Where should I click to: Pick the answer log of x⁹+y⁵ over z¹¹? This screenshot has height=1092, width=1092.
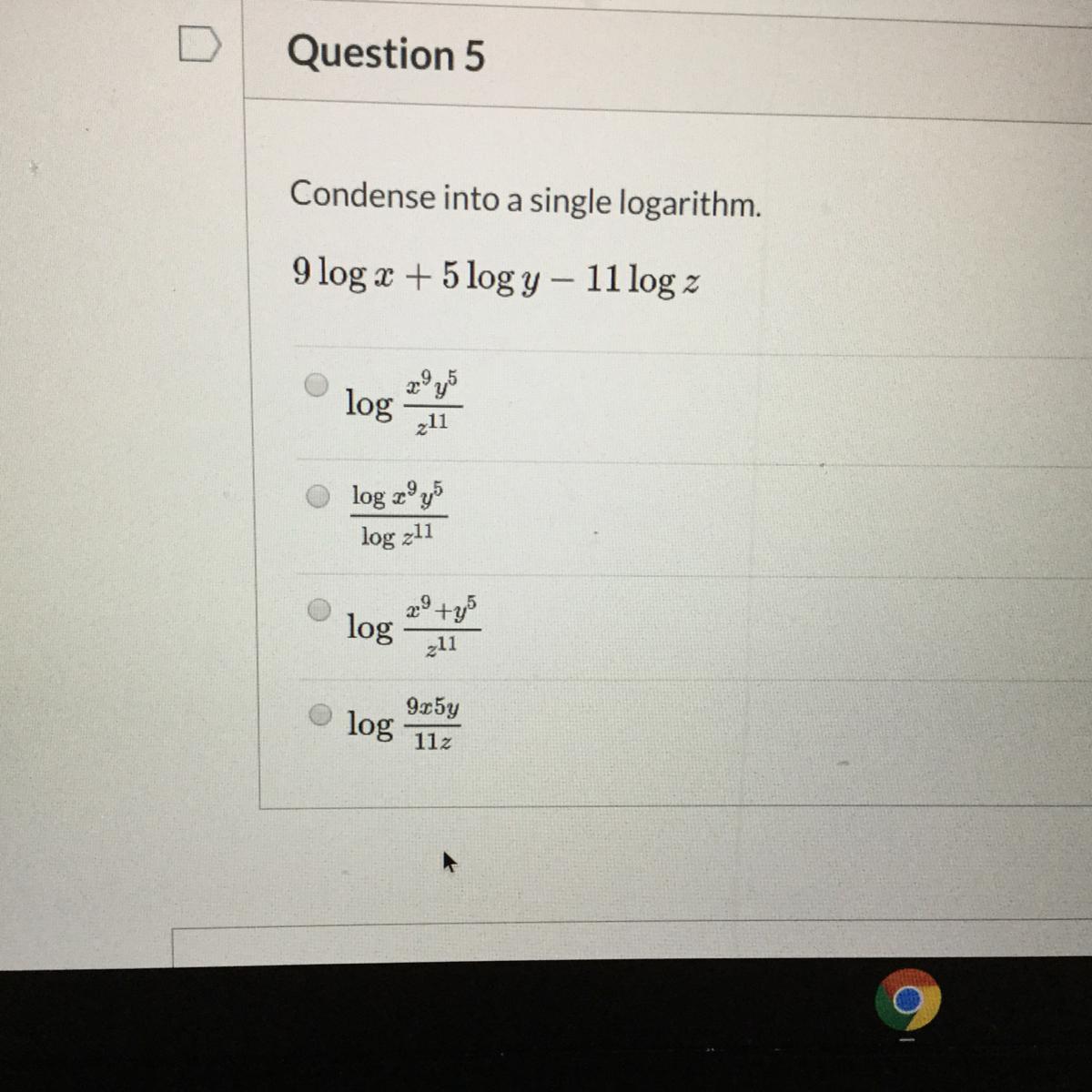[x=318, y=610]
